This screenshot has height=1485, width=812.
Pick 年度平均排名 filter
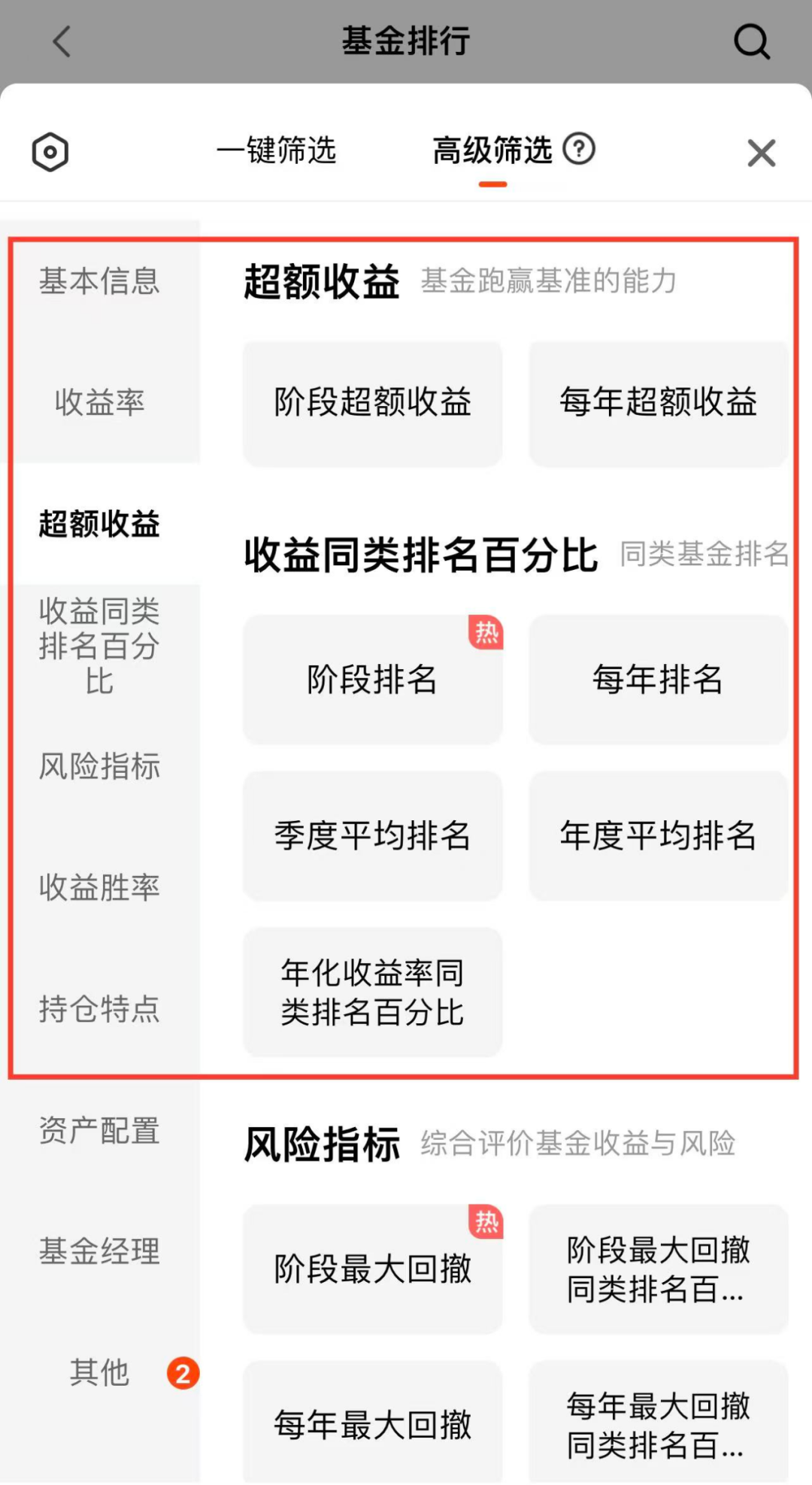[x=658, y=835]
